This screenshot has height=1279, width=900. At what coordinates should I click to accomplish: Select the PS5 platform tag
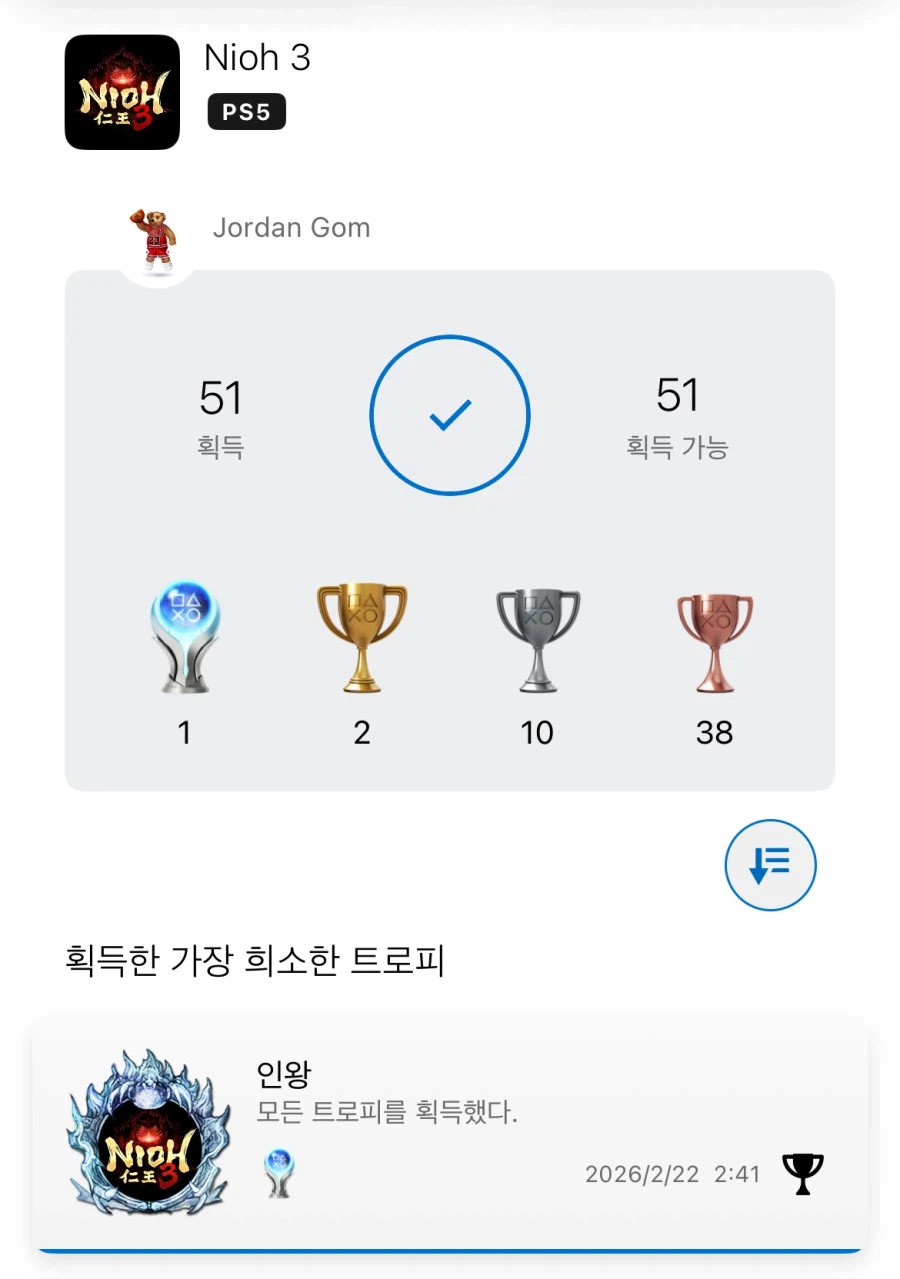pos(246,112)
